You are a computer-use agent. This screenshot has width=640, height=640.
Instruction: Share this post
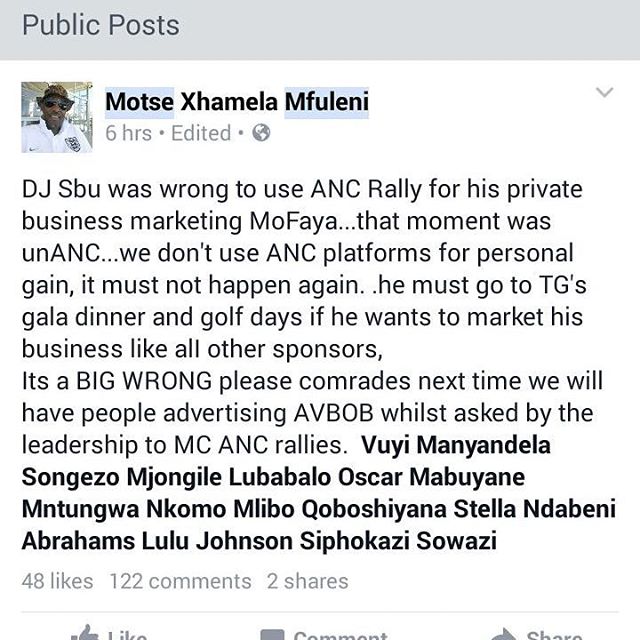pyautogui.click(x=540, y=633)
